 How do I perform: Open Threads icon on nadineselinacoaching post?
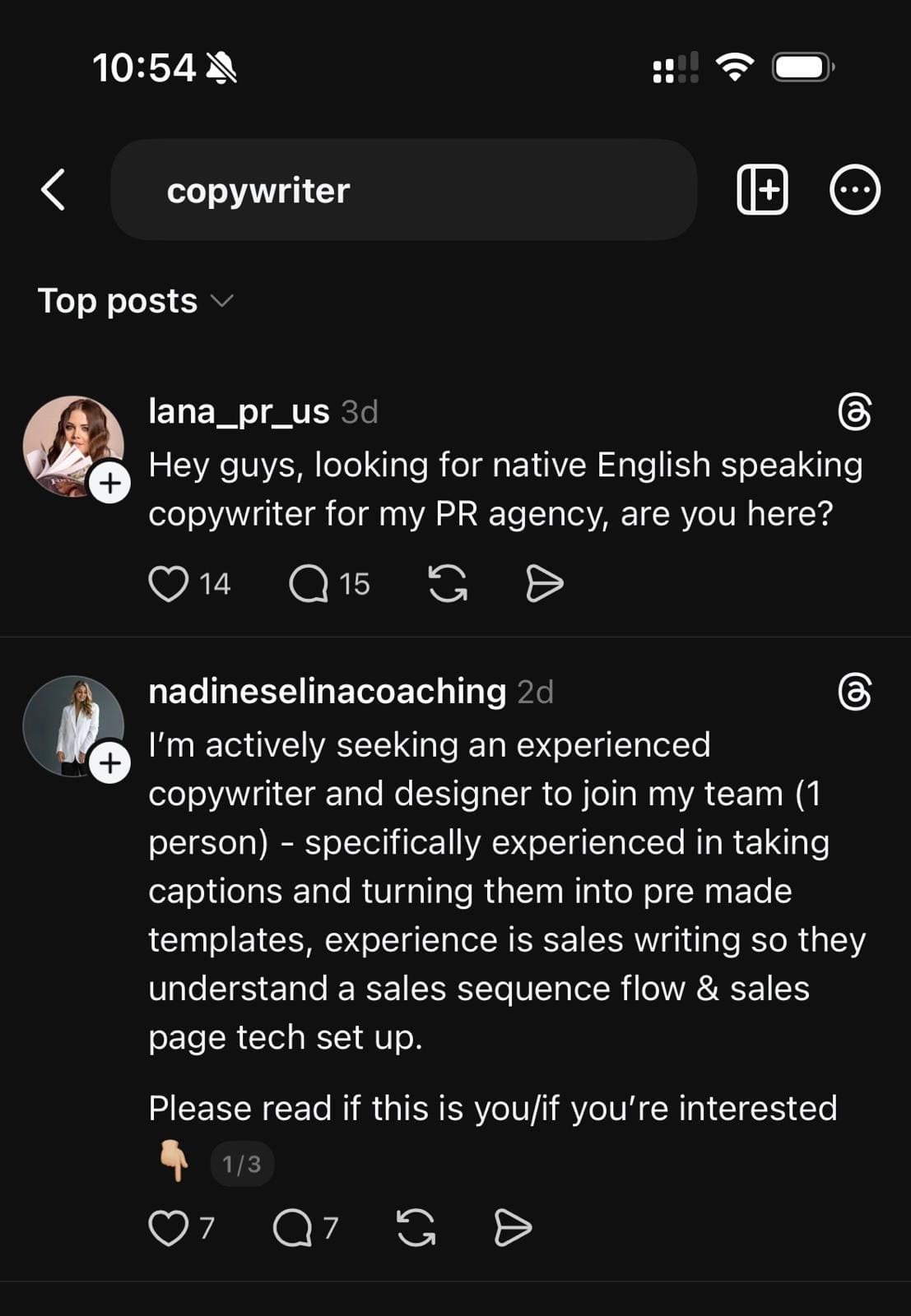click(854, 692)
